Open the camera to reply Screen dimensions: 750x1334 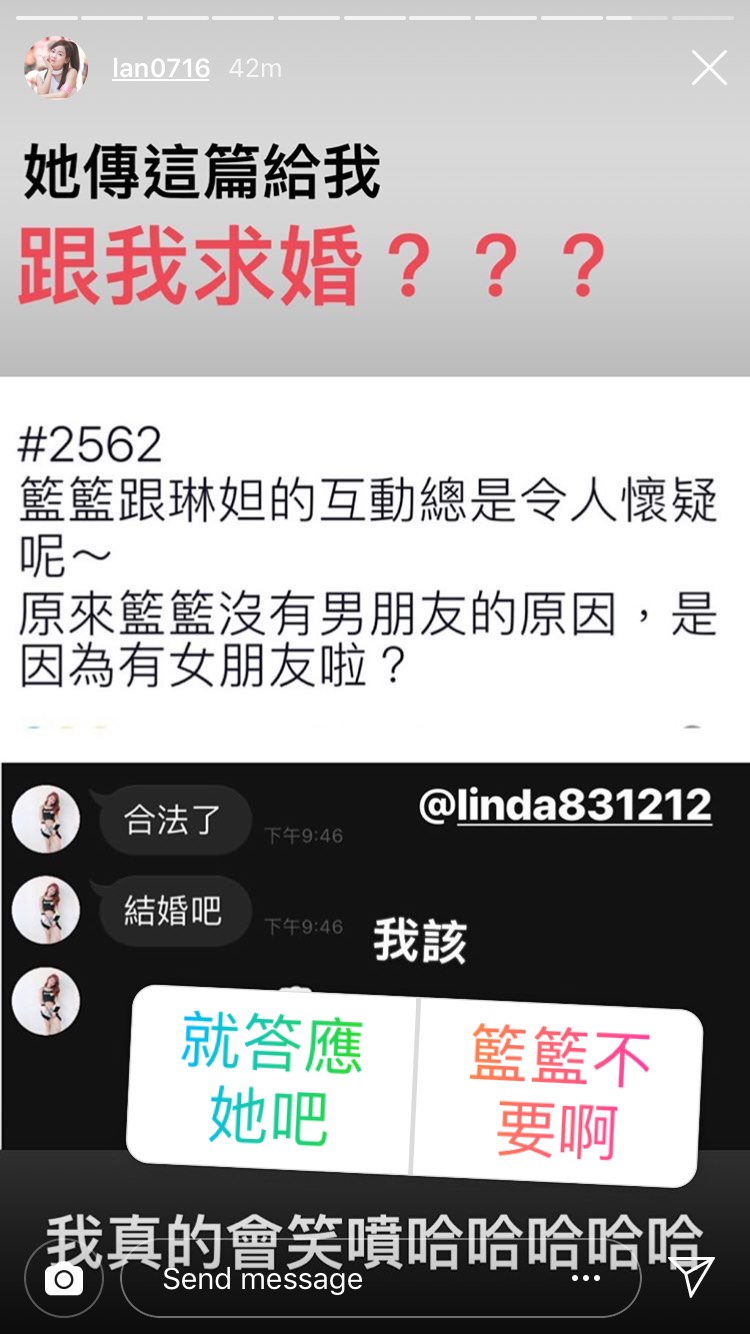pos(64,1278)
